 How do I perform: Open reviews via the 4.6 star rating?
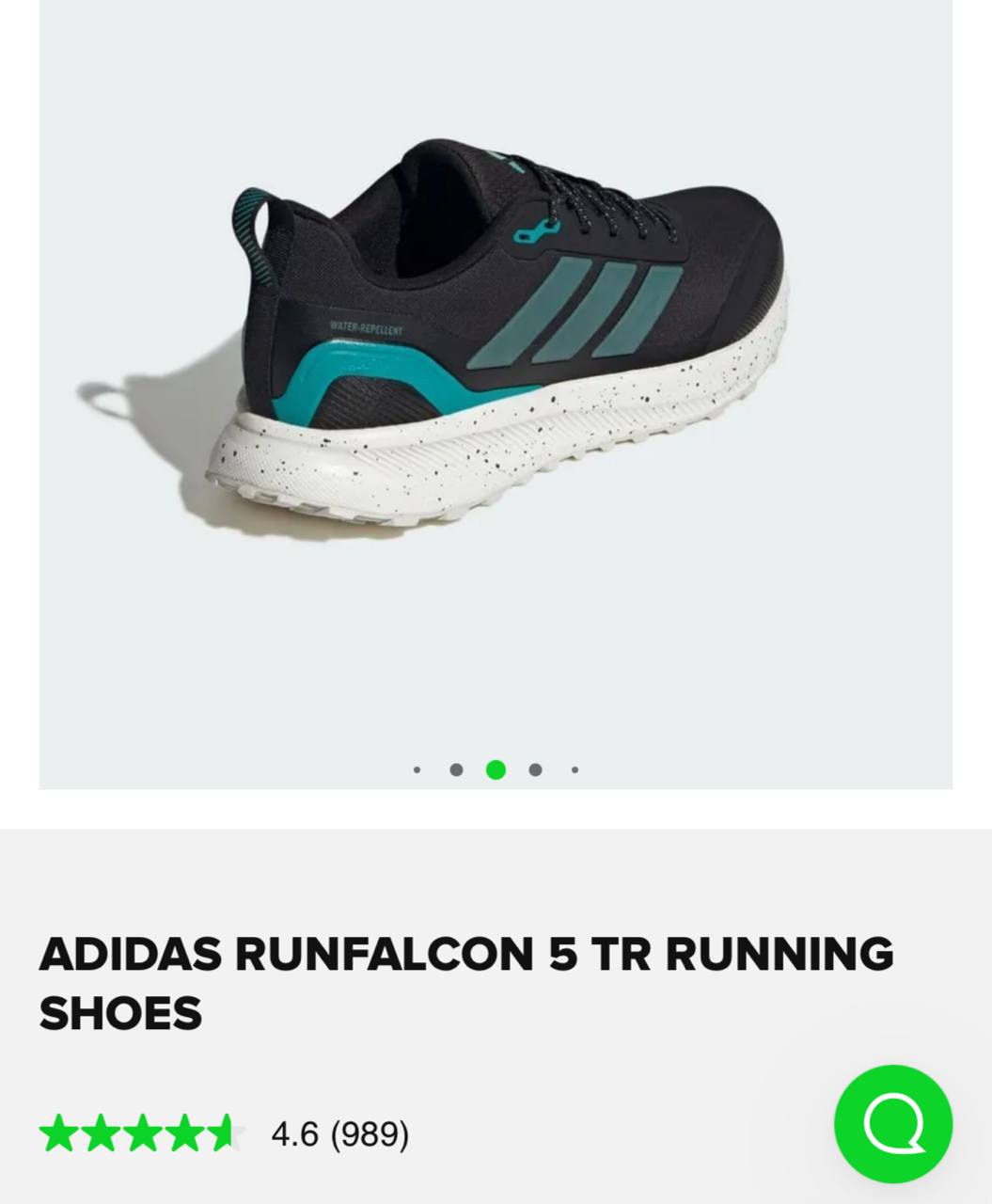(x=225, y=1133)
